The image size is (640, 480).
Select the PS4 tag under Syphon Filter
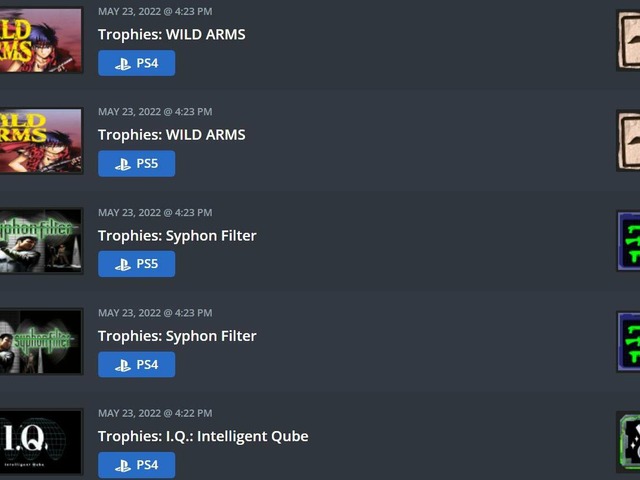coord(136,364)
